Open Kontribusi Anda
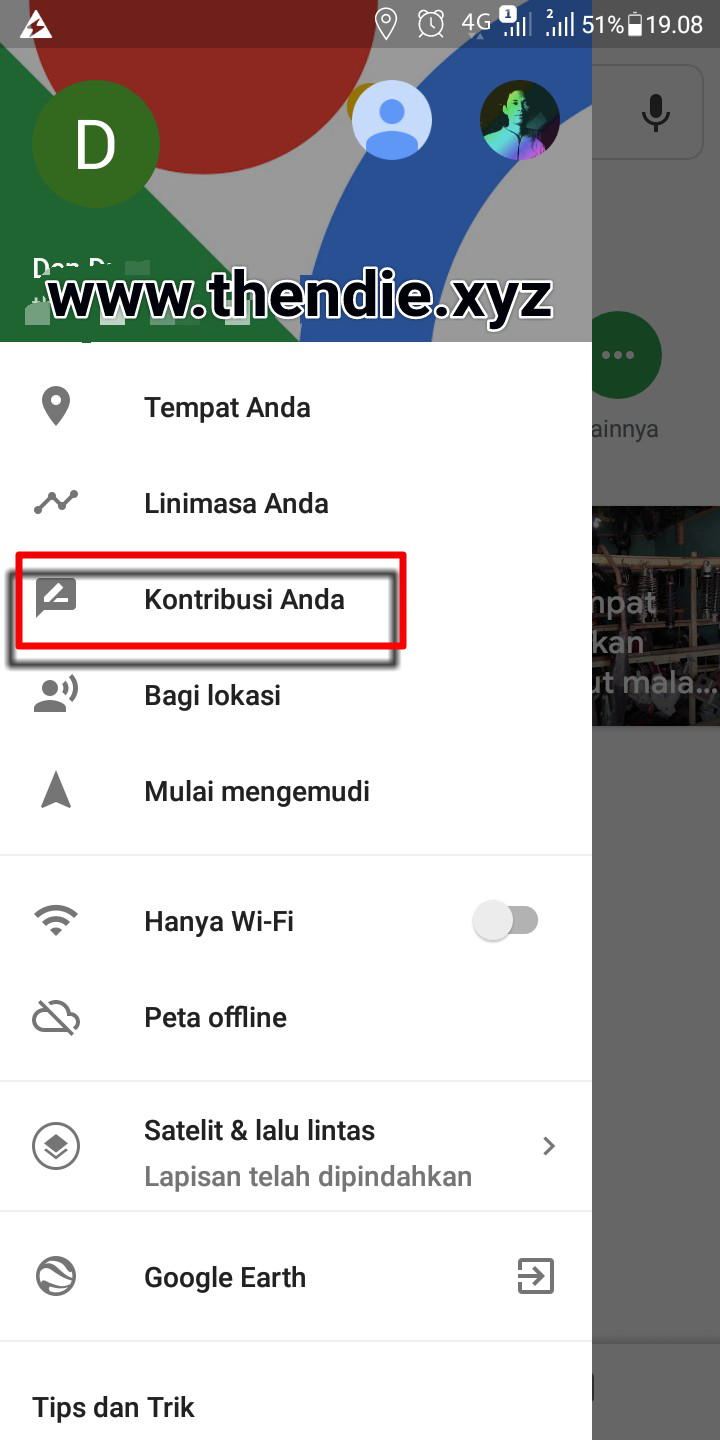The width and height of the screenshot is (720, 1440). tap(244, 600)
